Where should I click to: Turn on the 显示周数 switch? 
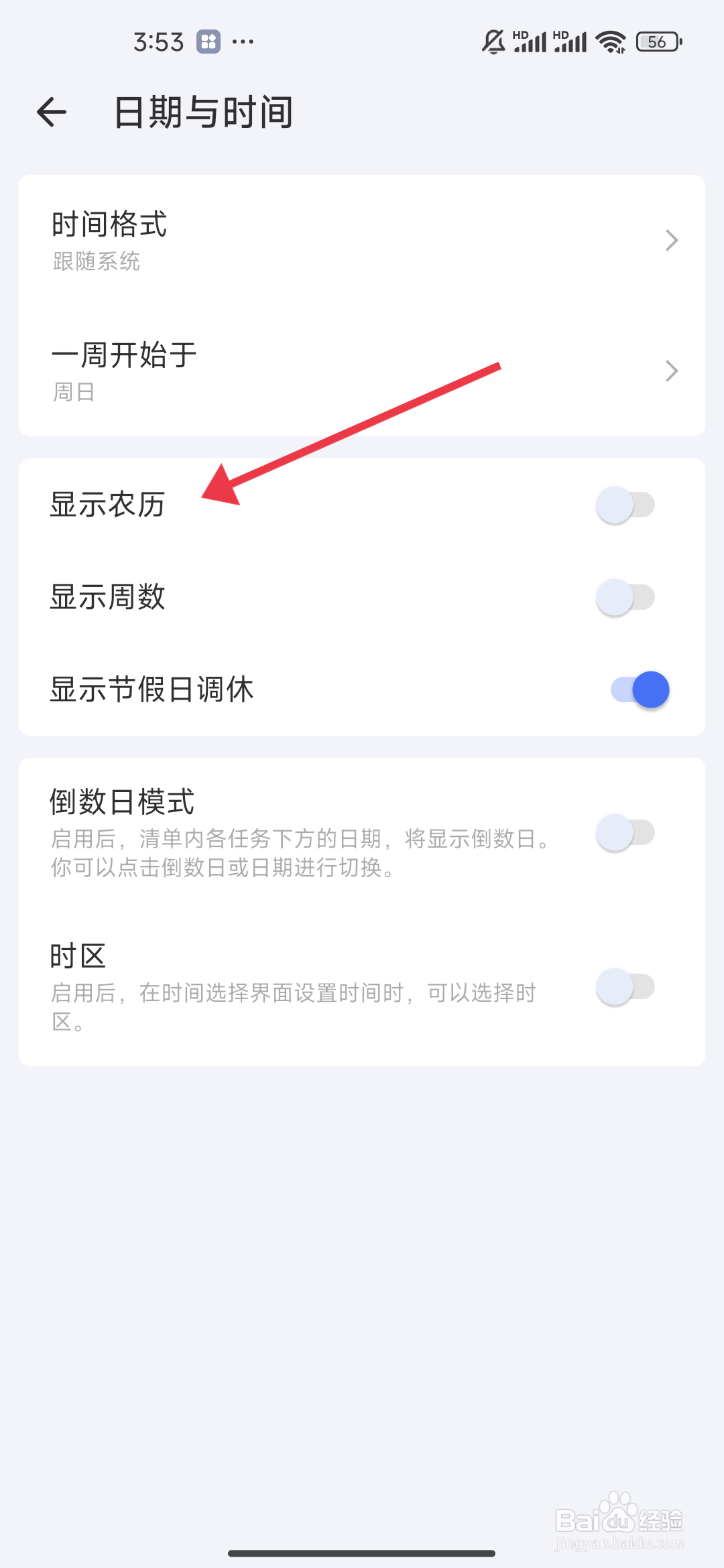(625, 597)
